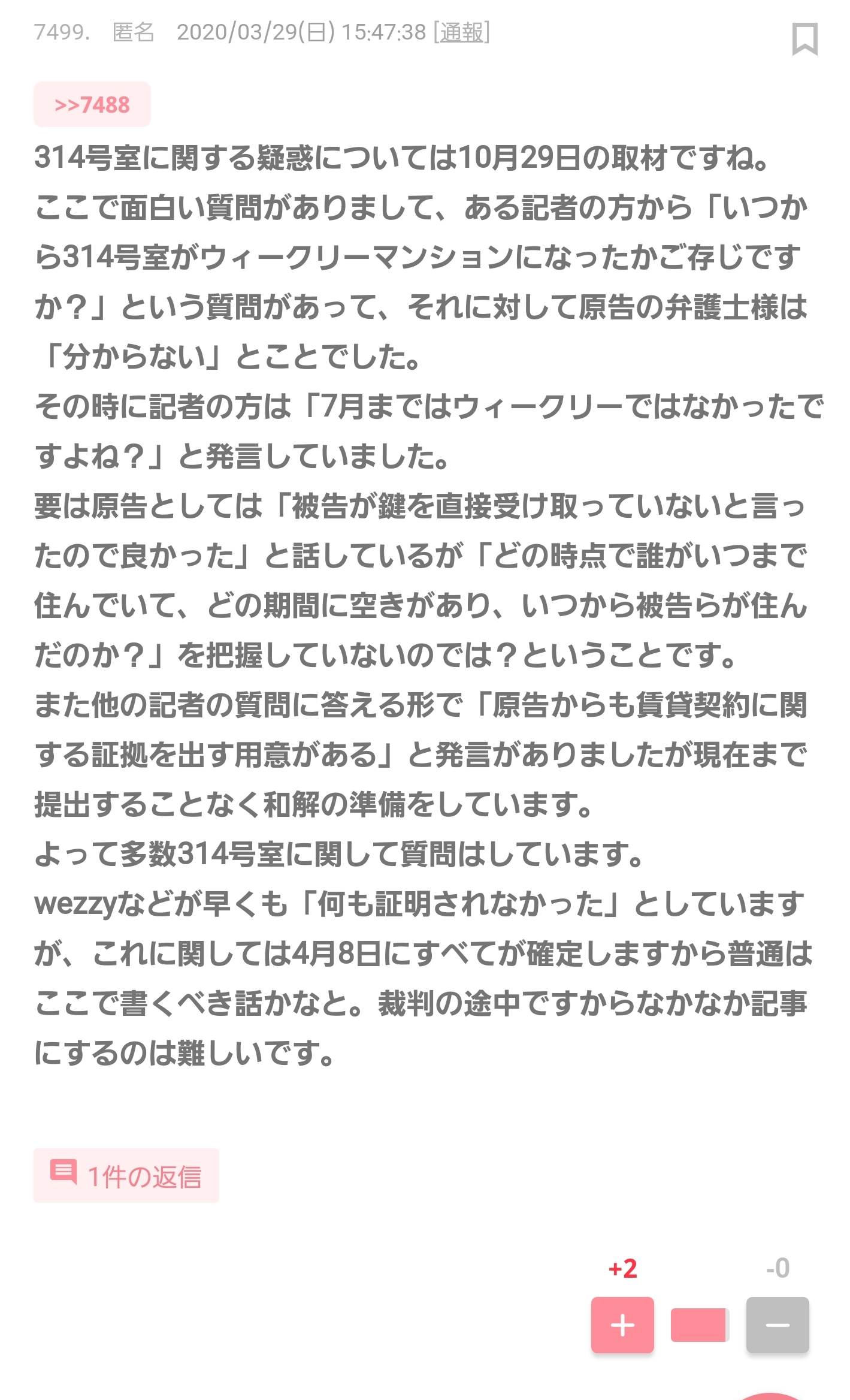Report this comment via 通報 link

tap(461, 32)
